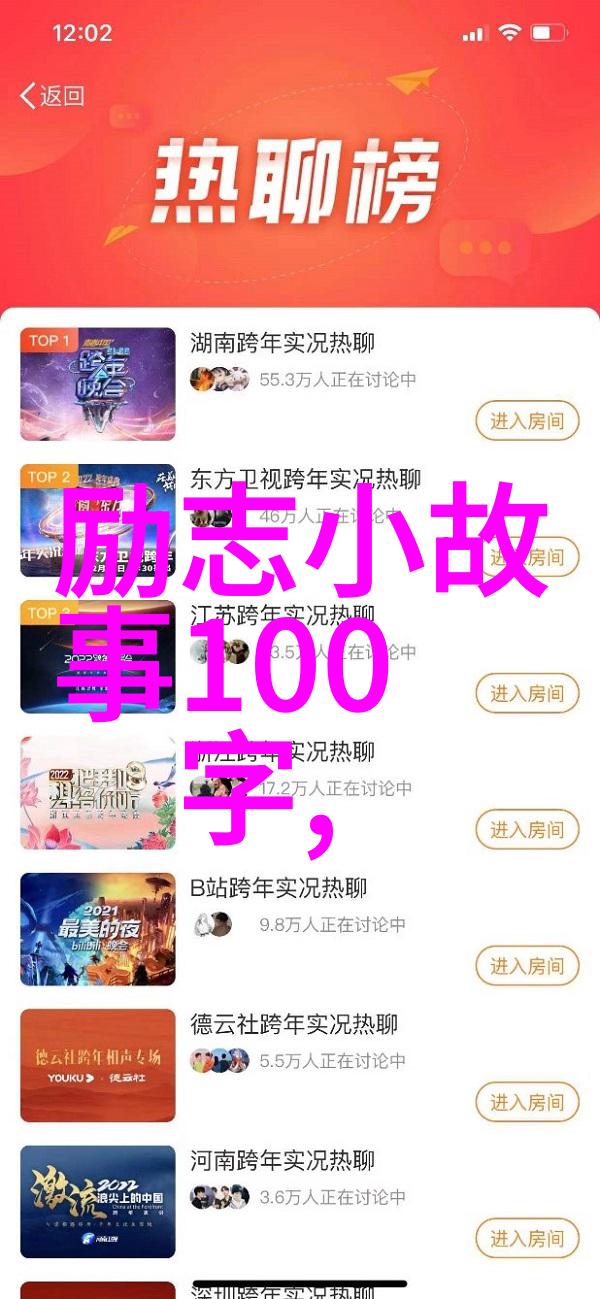
Task: Open the 德云社跨年实况热聊 thumbnail
Action: point(98,1065)
